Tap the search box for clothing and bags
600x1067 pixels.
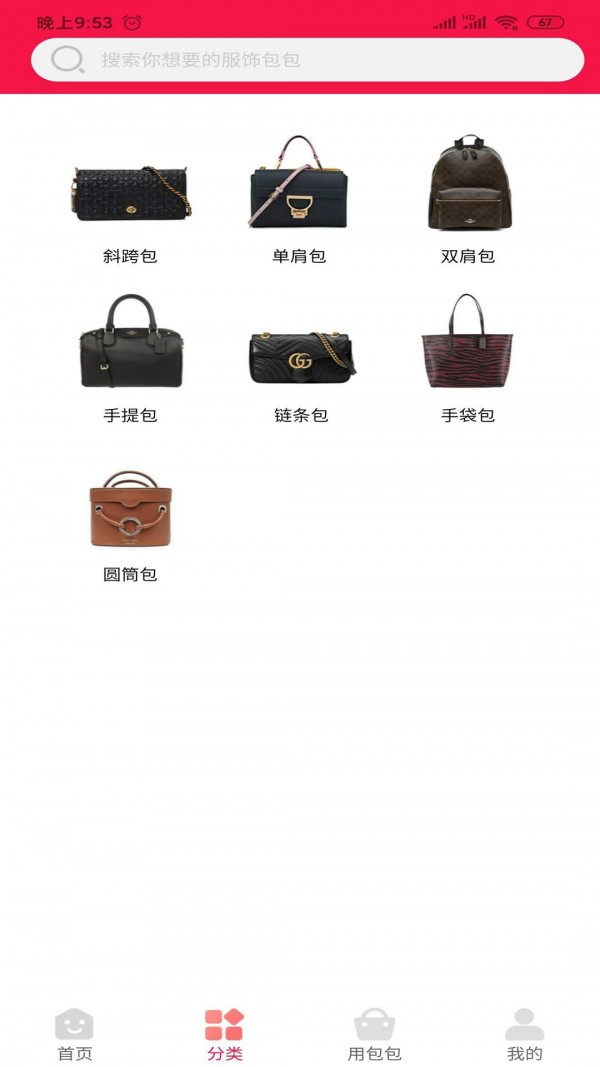coord(308,60)
